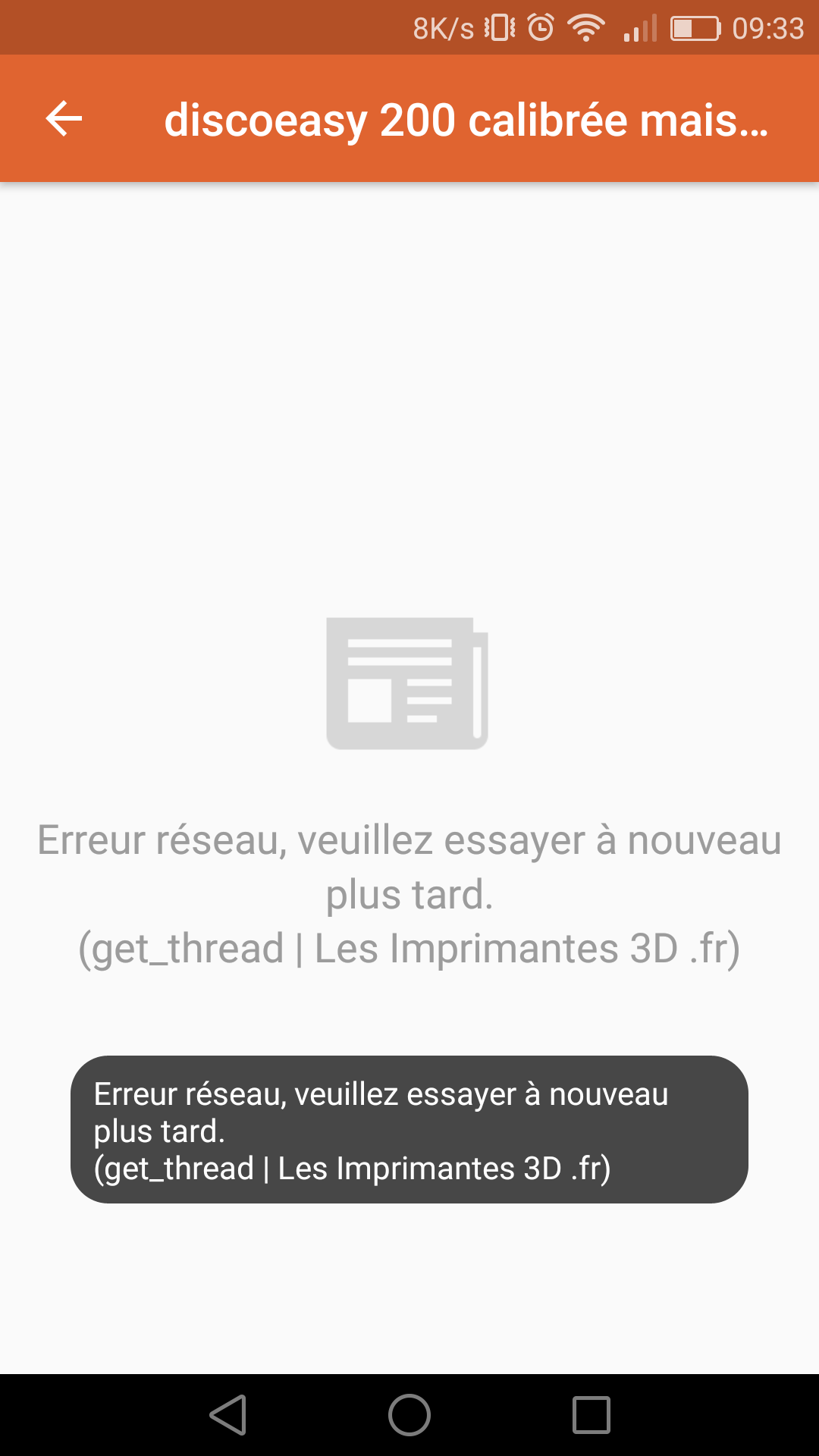Go back from the discoeasy 200 thread
The width and height of the screenshot is (819, 1456).
click(x=64, y=119)
